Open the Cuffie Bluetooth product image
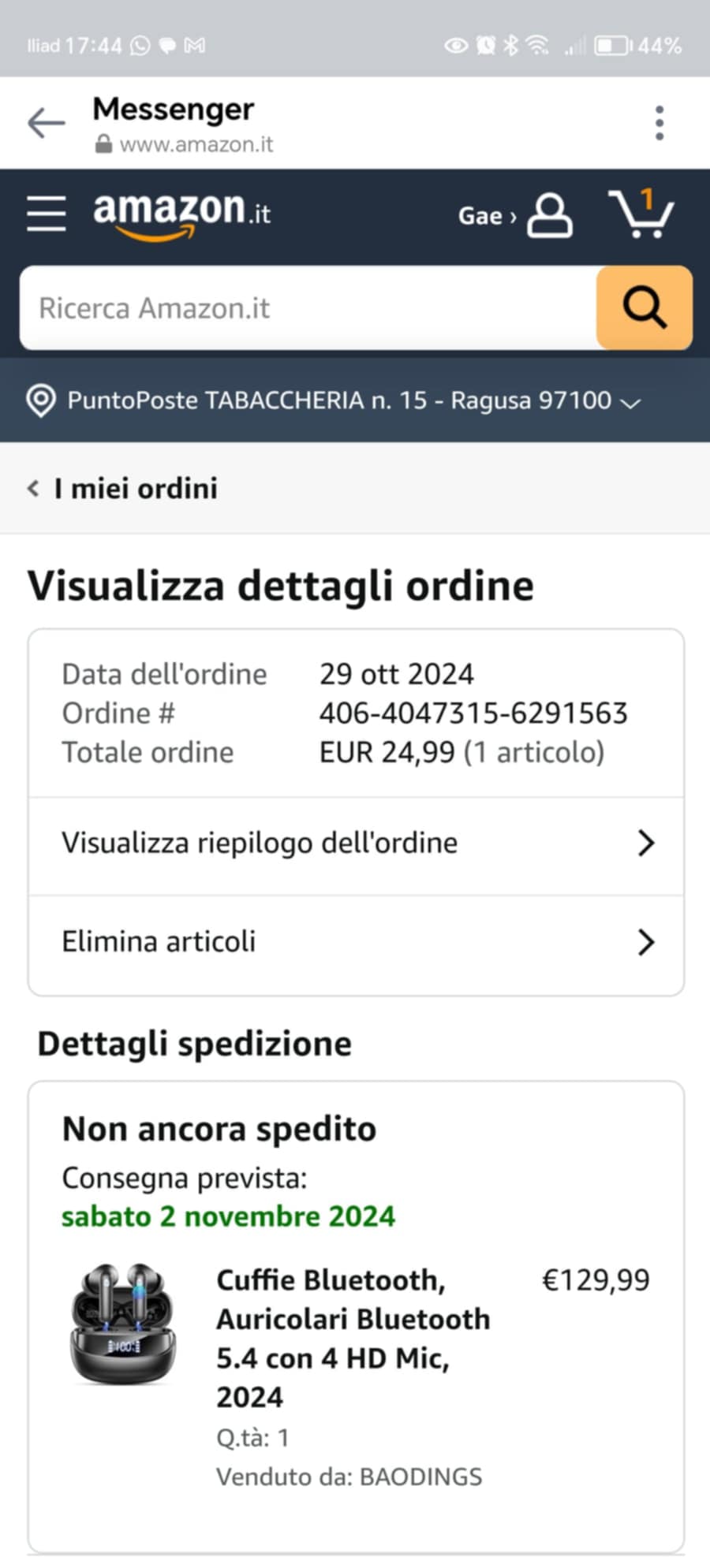The height and width of the screenshot is (1568, 710). click(123, 1324)
